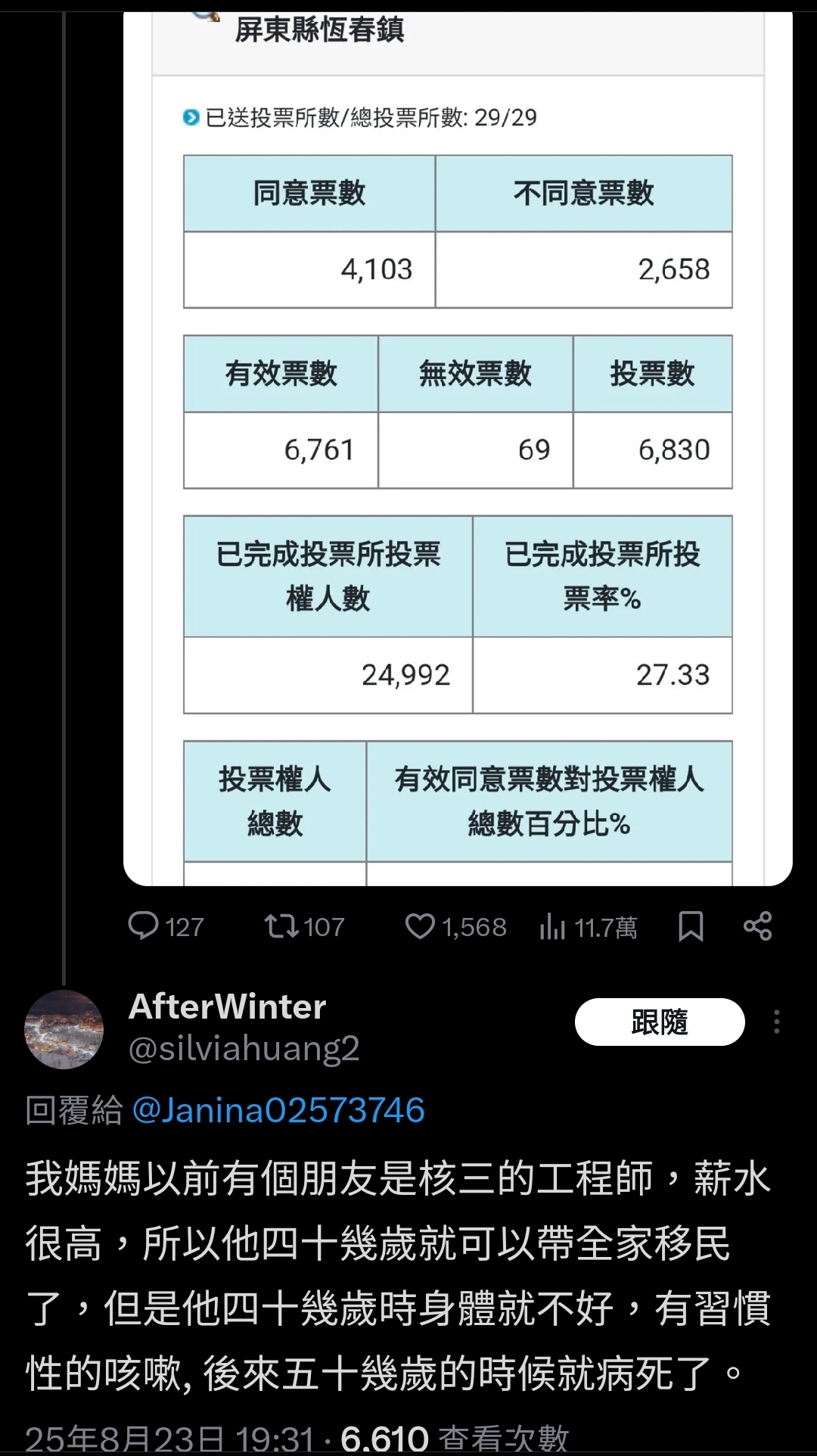Follow AfterWinter with the 跟隨 button

click(660, 1022)
